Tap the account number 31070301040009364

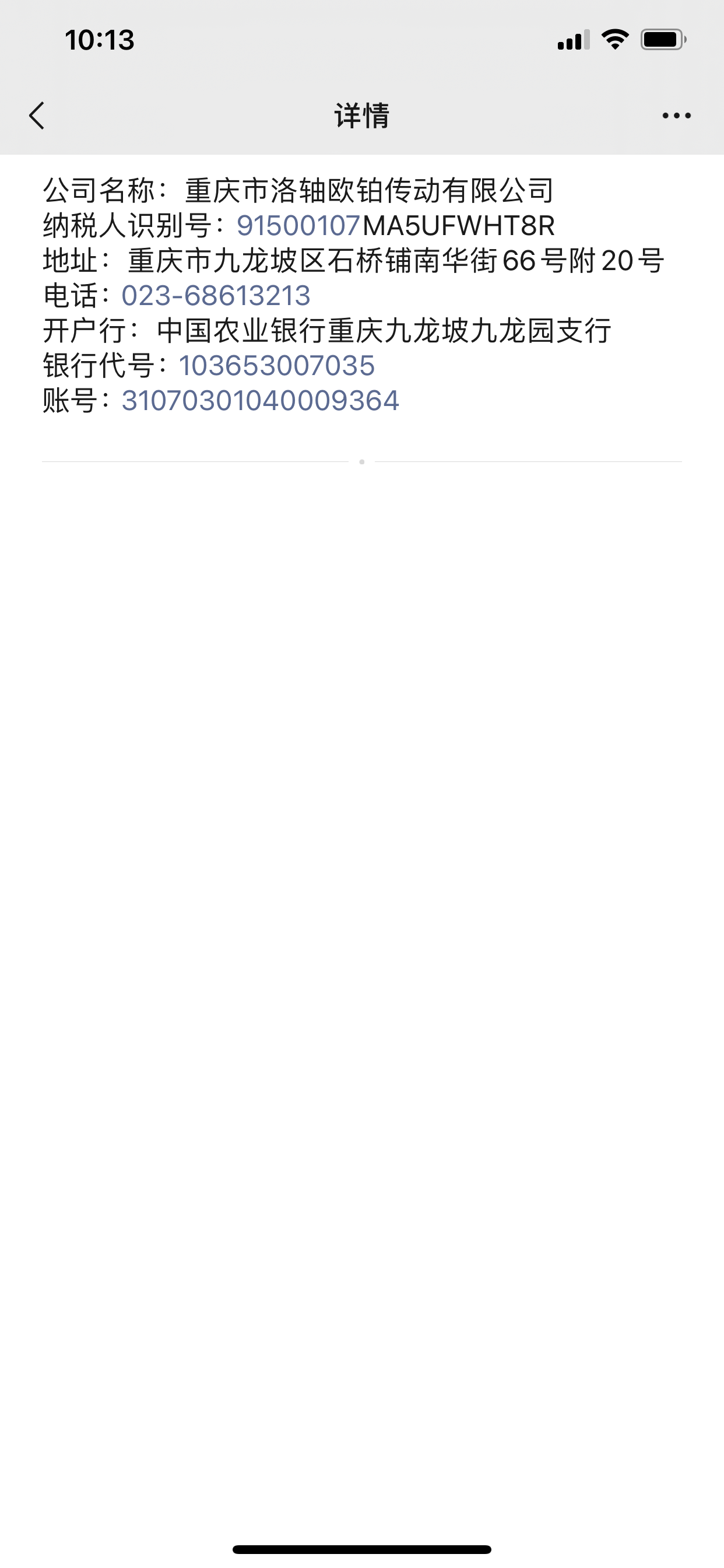click(x=261, y=401)
